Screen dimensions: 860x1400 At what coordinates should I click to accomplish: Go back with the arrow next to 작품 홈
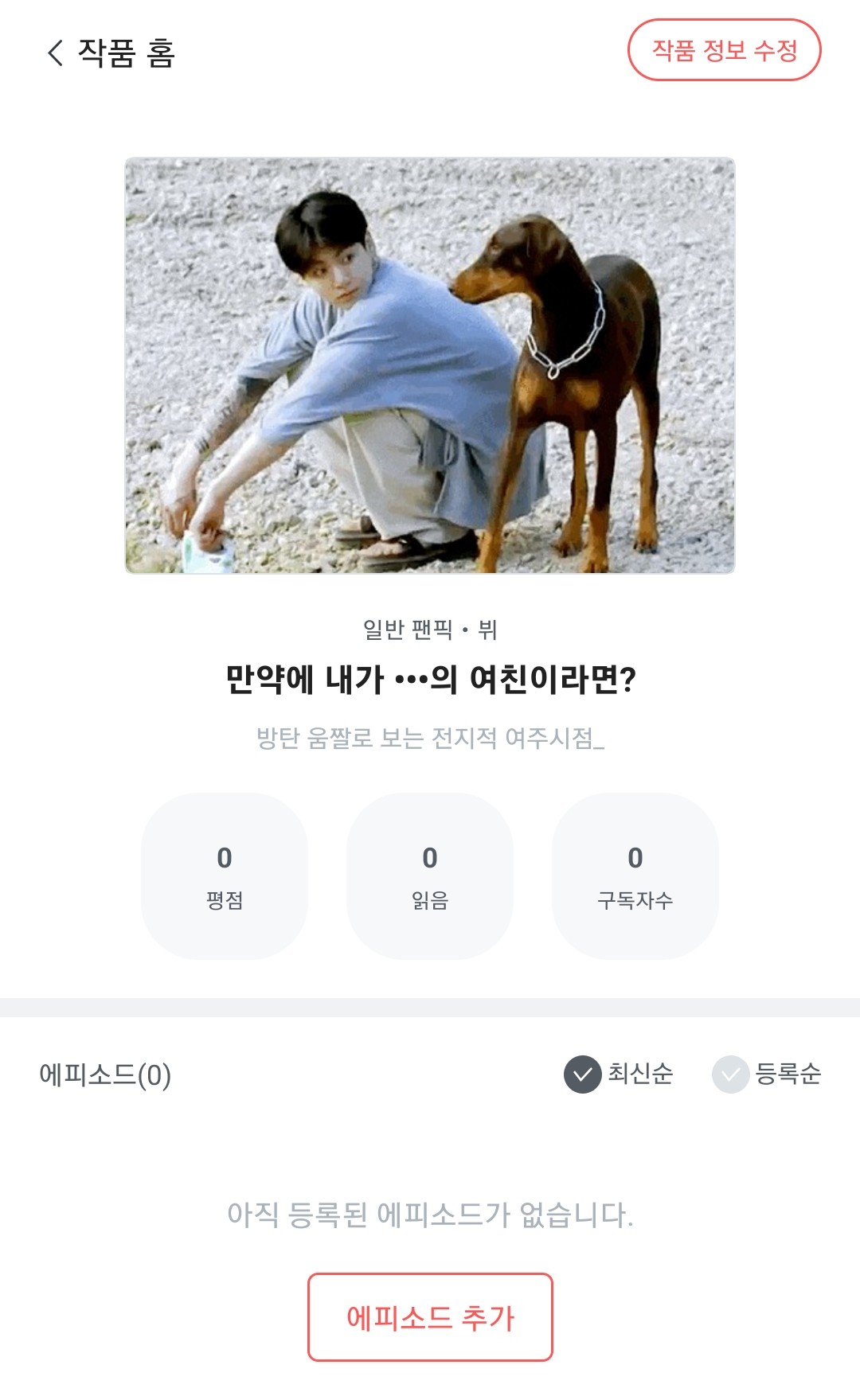click(55, 53)
